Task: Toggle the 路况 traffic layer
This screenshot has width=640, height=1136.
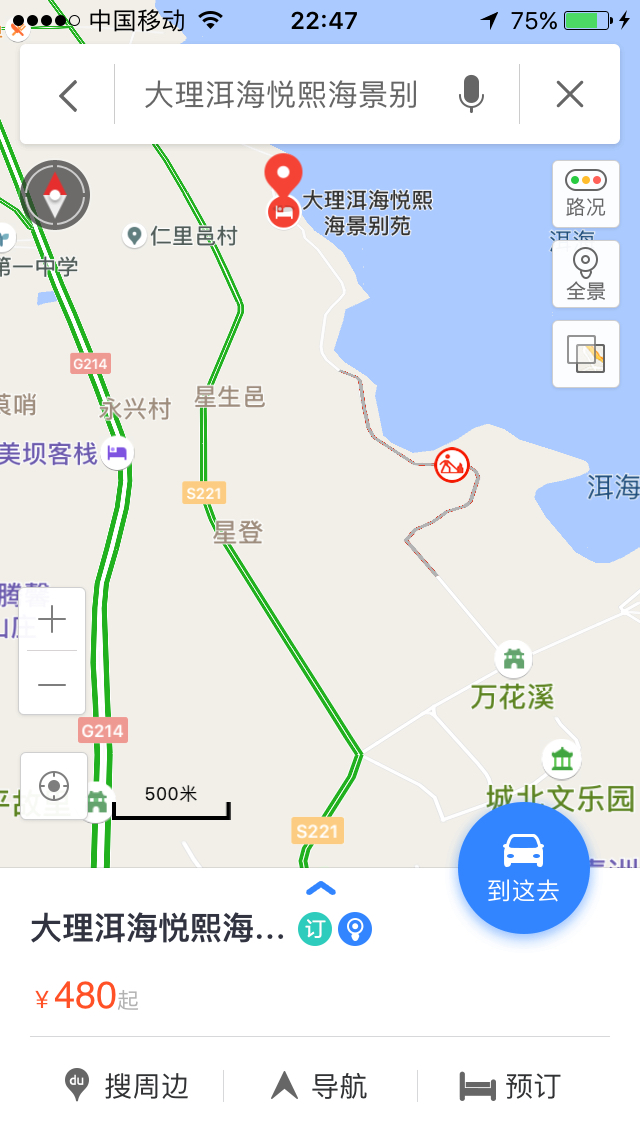Action: tap(586, 194)
